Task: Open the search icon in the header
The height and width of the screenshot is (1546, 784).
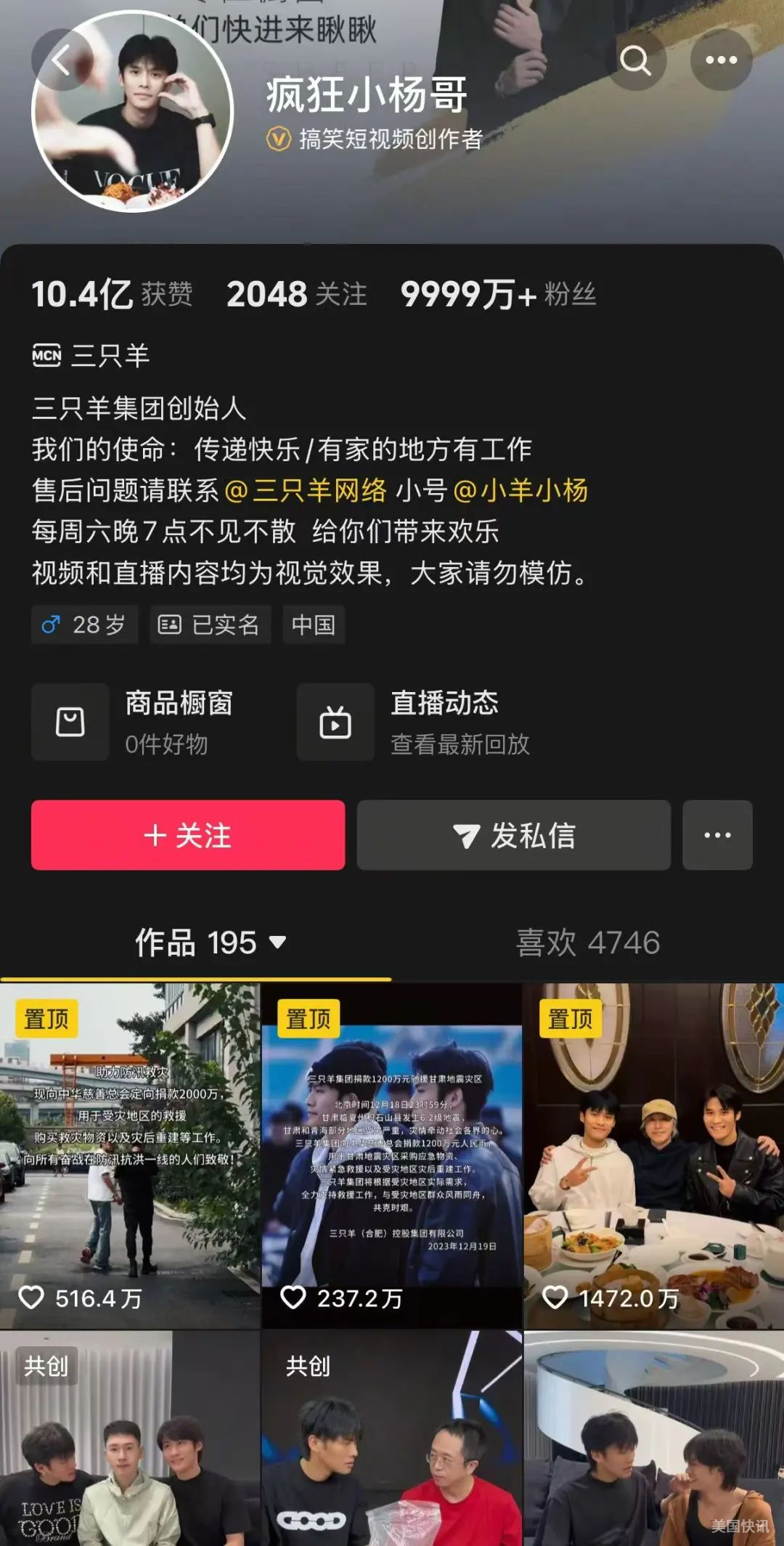Action: tap(636, 60)
